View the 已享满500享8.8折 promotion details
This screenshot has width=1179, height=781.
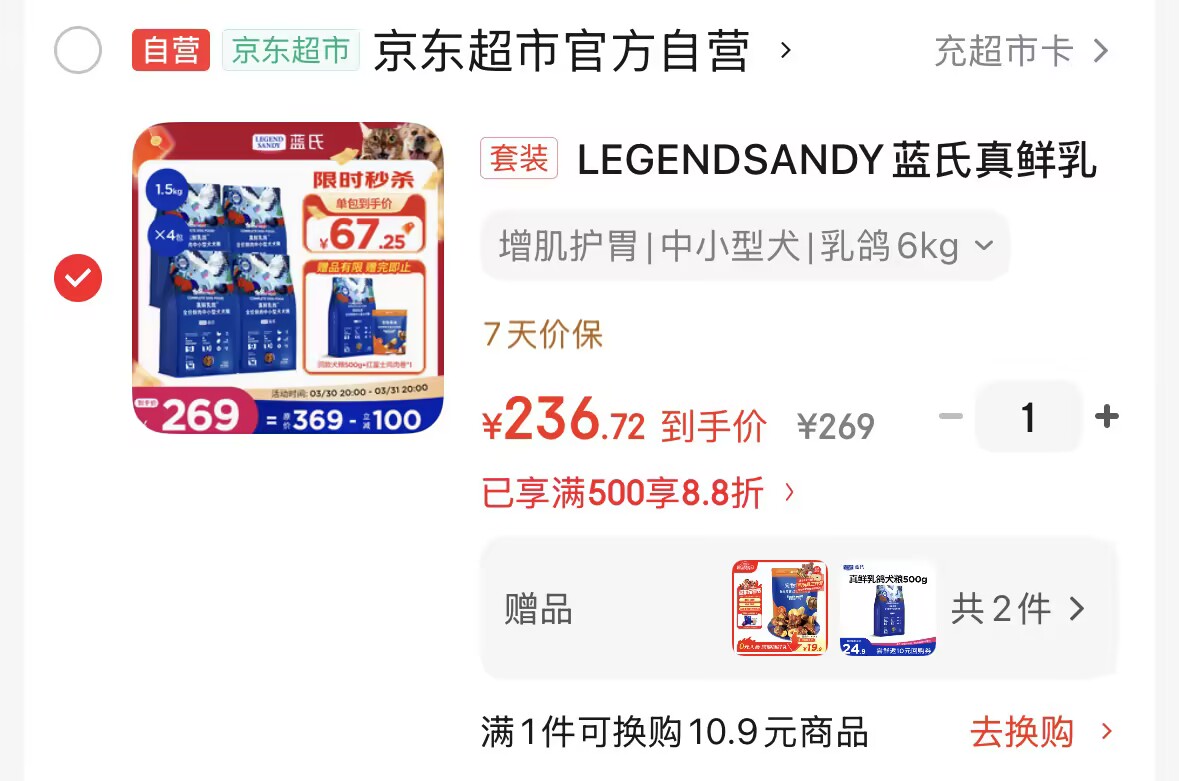point(638,492)
